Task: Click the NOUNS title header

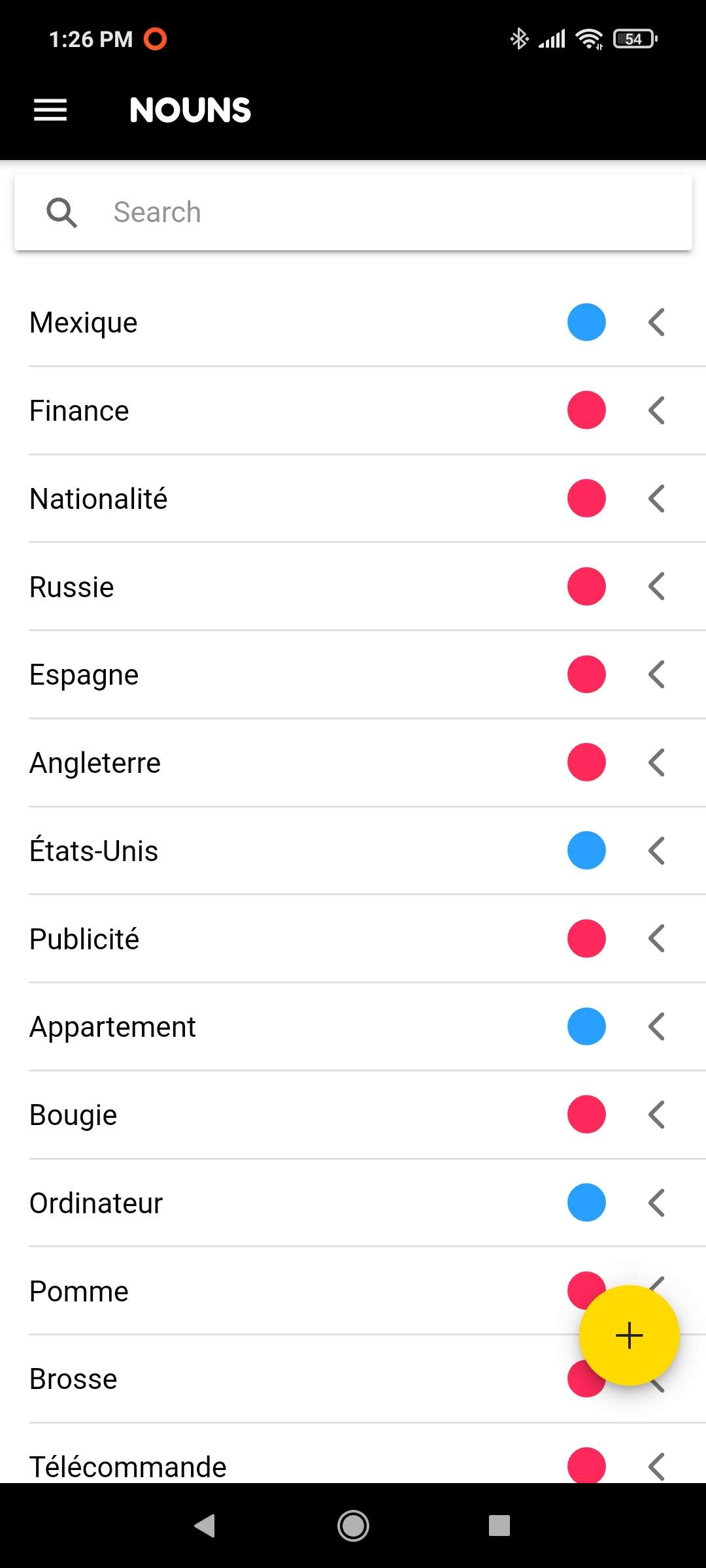Action: [x=190, y=110]
